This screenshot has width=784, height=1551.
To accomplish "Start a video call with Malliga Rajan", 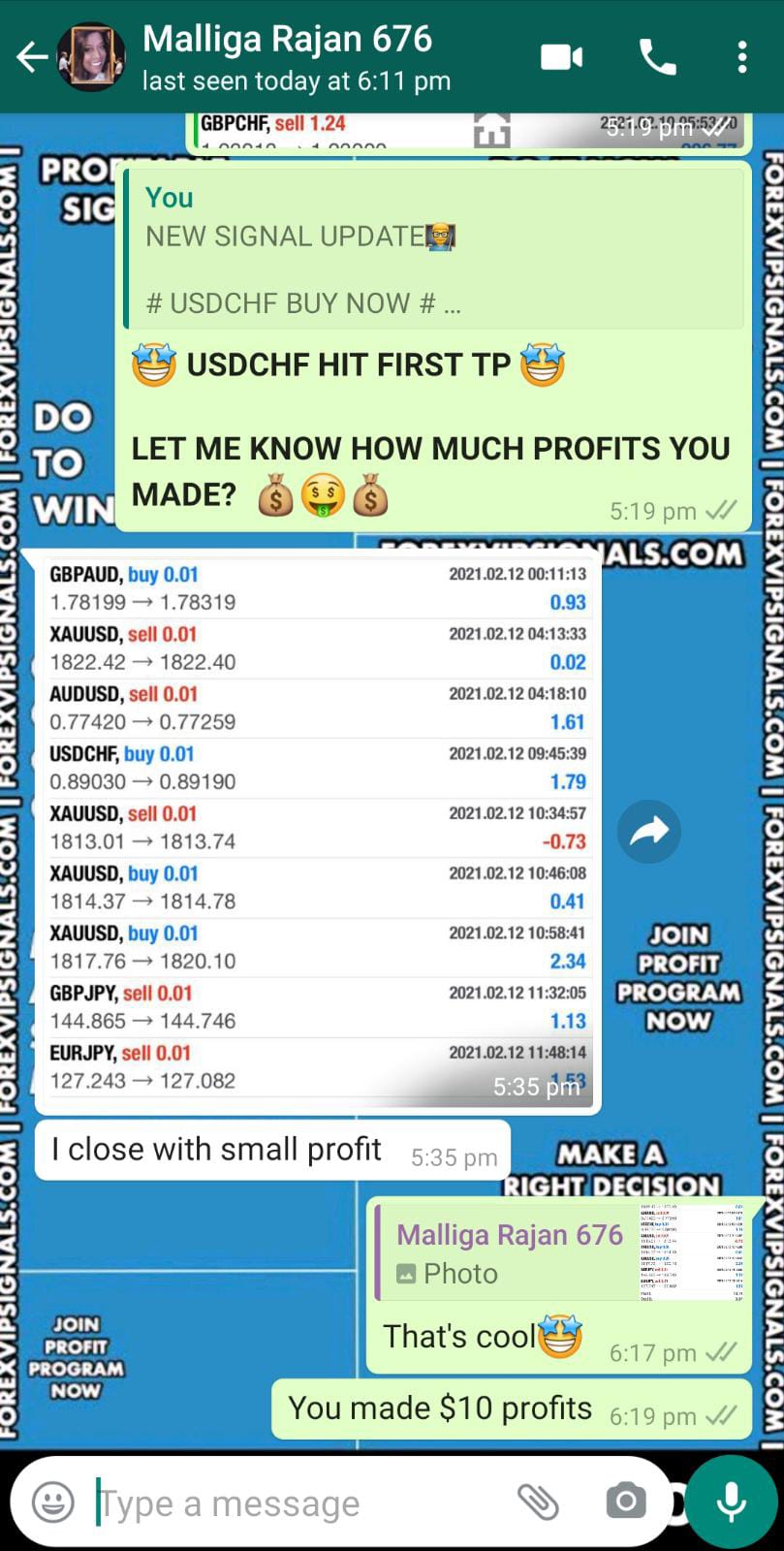I will [561, 57].
